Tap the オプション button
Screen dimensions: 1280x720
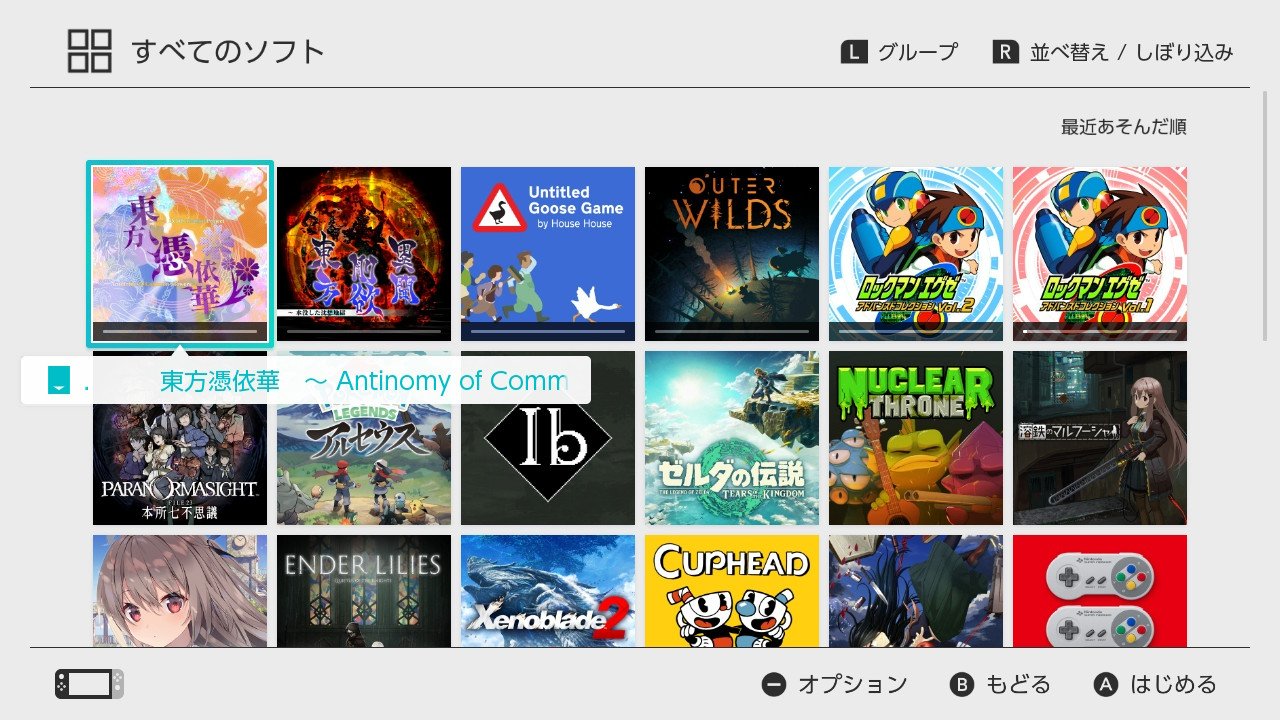(834, 684)
